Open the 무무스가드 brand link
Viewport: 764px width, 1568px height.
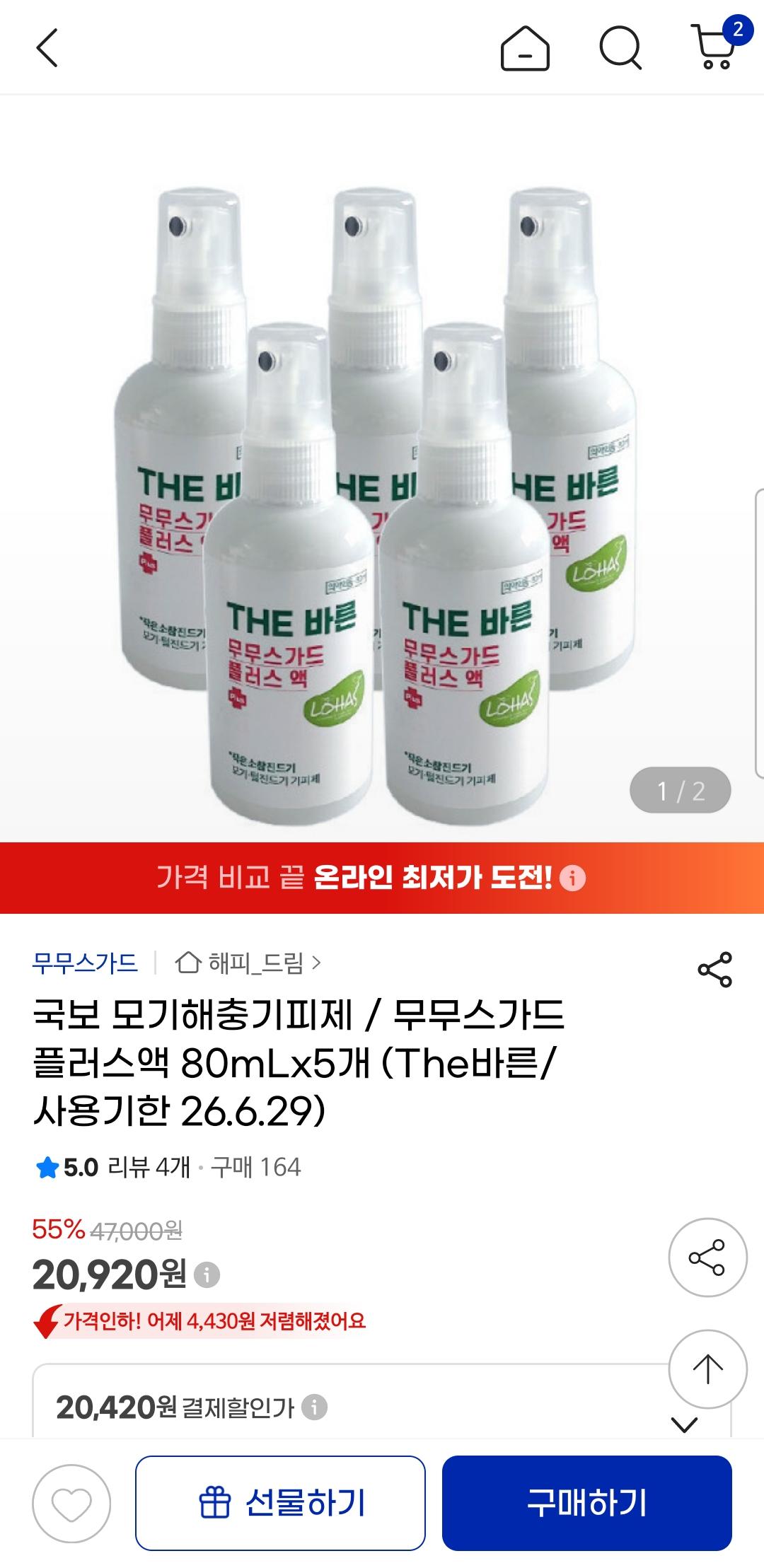coord(85,963)
